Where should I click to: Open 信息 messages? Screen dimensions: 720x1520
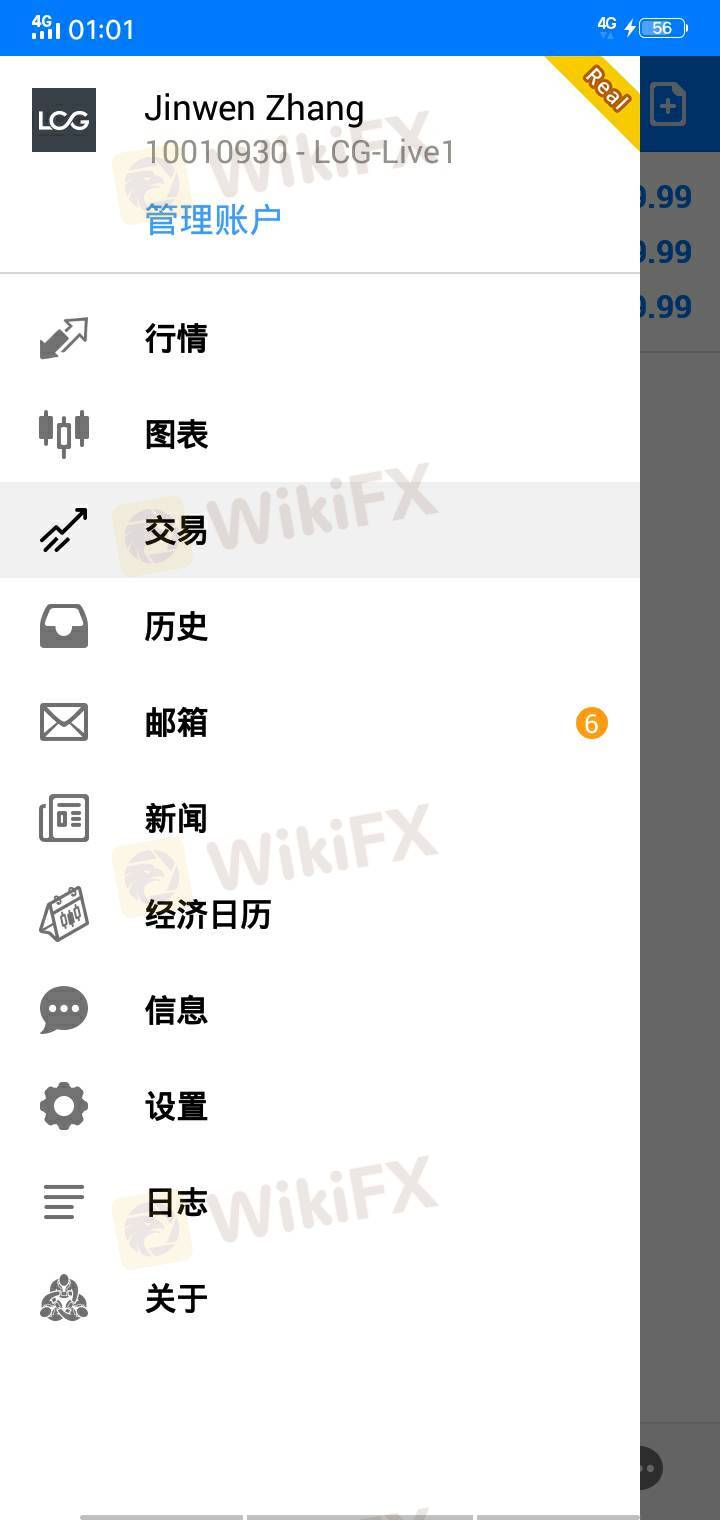point(176,1011)
